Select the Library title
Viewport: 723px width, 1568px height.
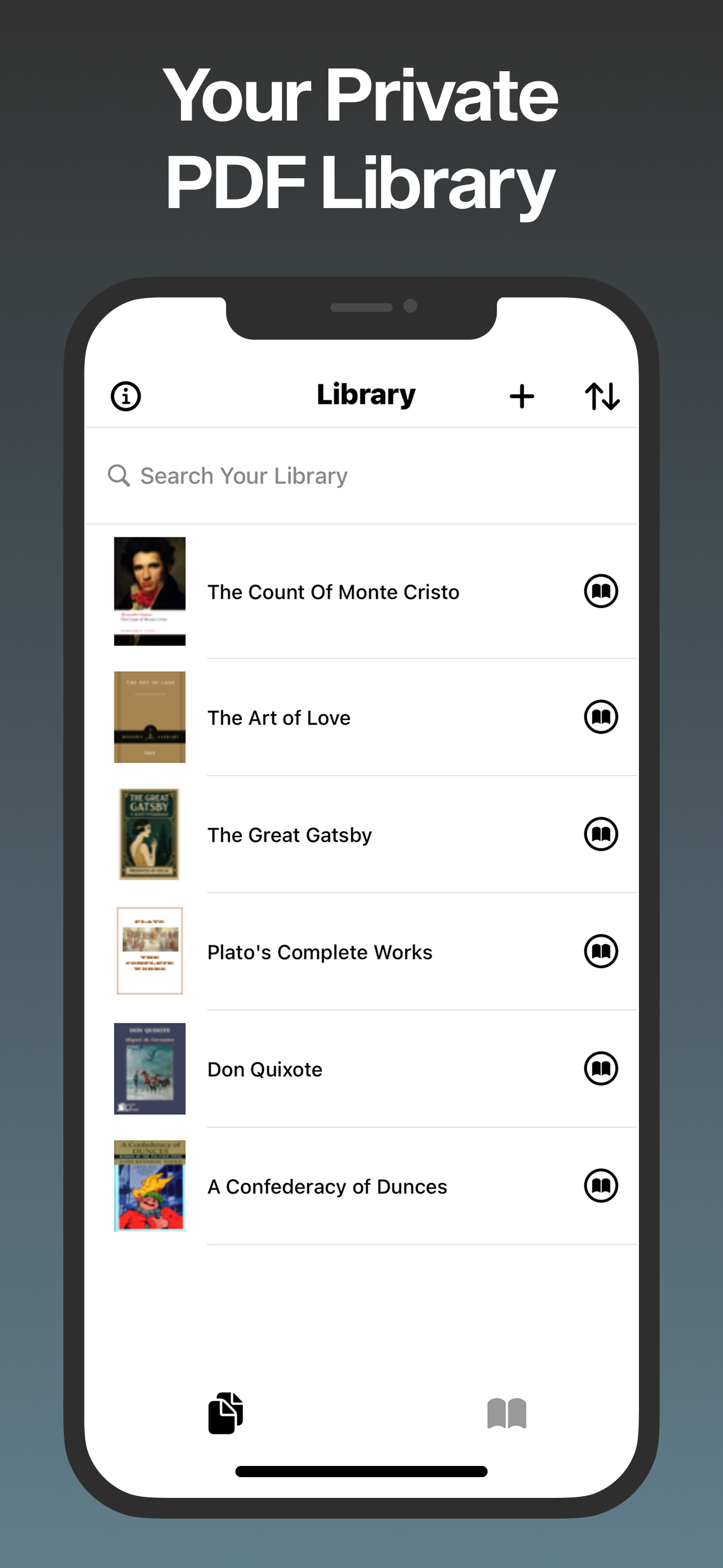365,394
